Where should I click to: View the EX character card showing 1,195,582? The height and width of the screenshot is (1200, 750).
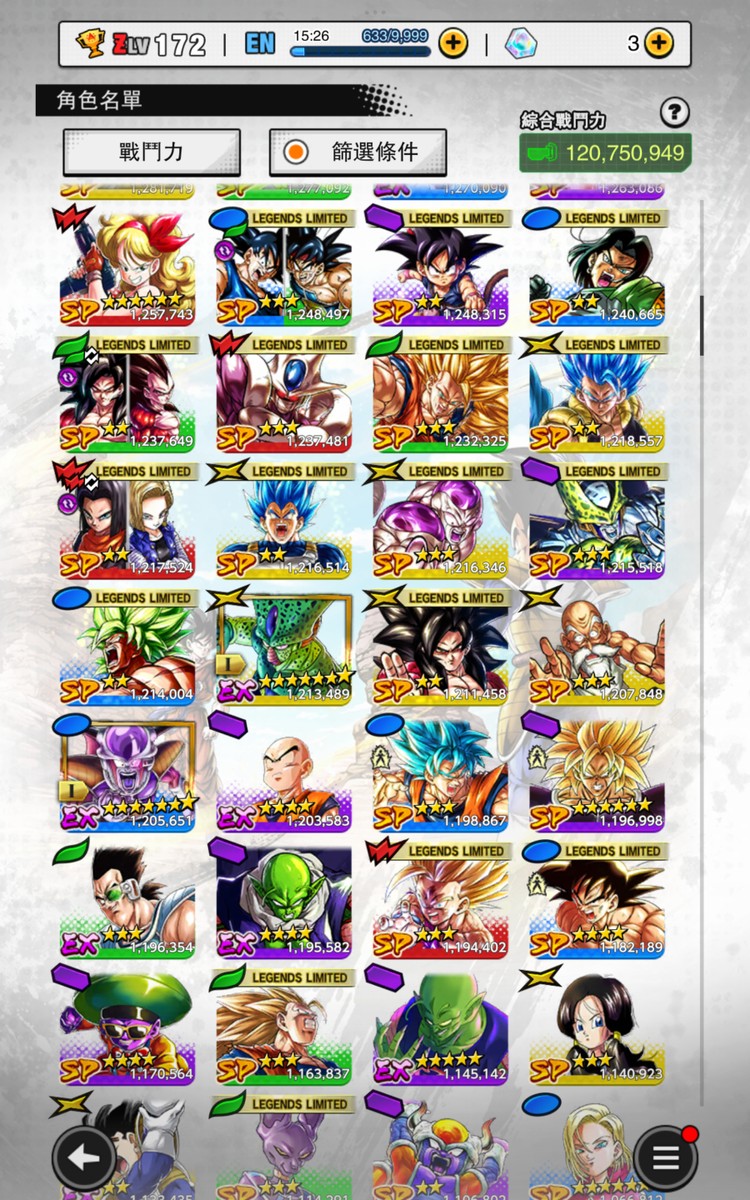tap(284, 902)
